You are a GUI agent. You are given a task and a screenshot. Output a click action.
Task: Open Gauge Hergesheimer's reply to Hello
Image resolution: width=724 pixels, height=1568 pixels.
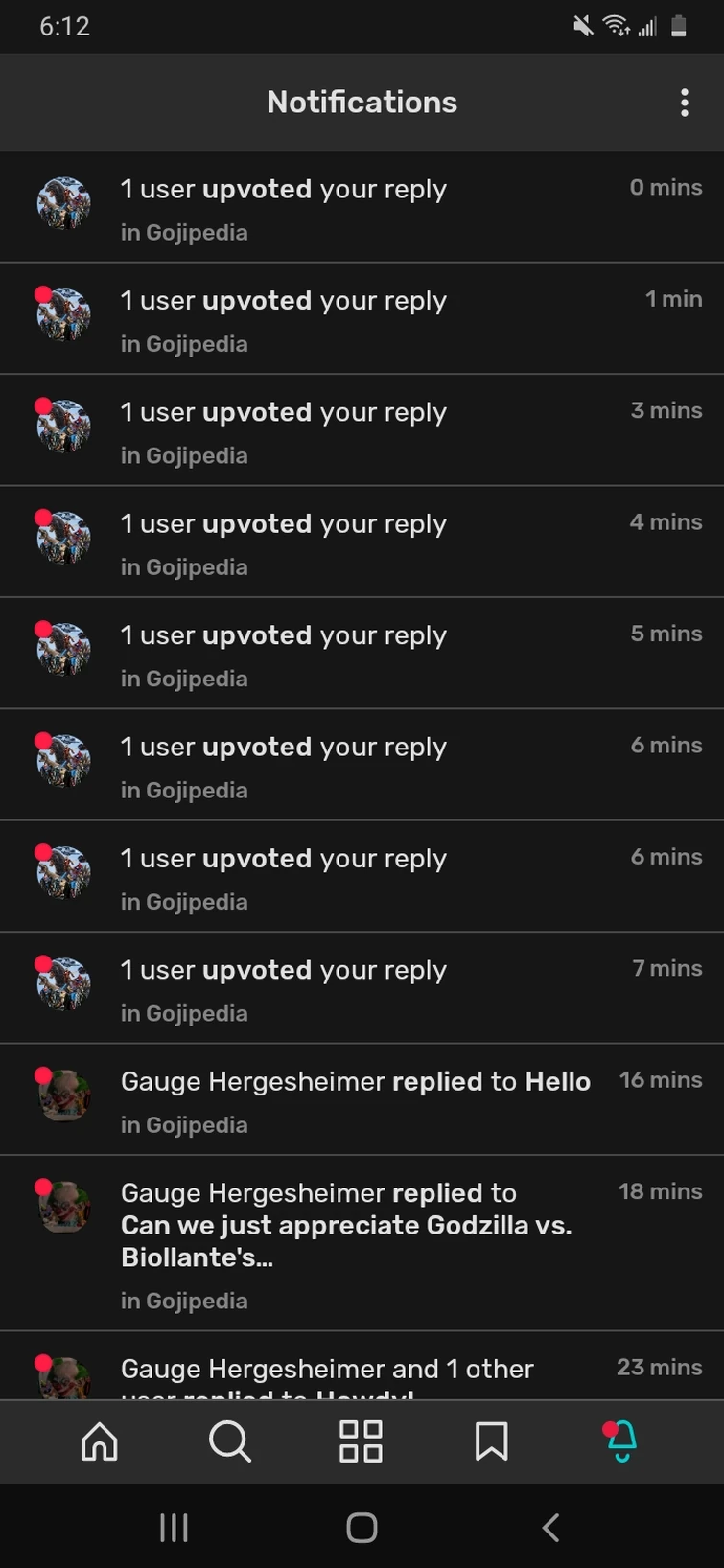click(362, 1099)
